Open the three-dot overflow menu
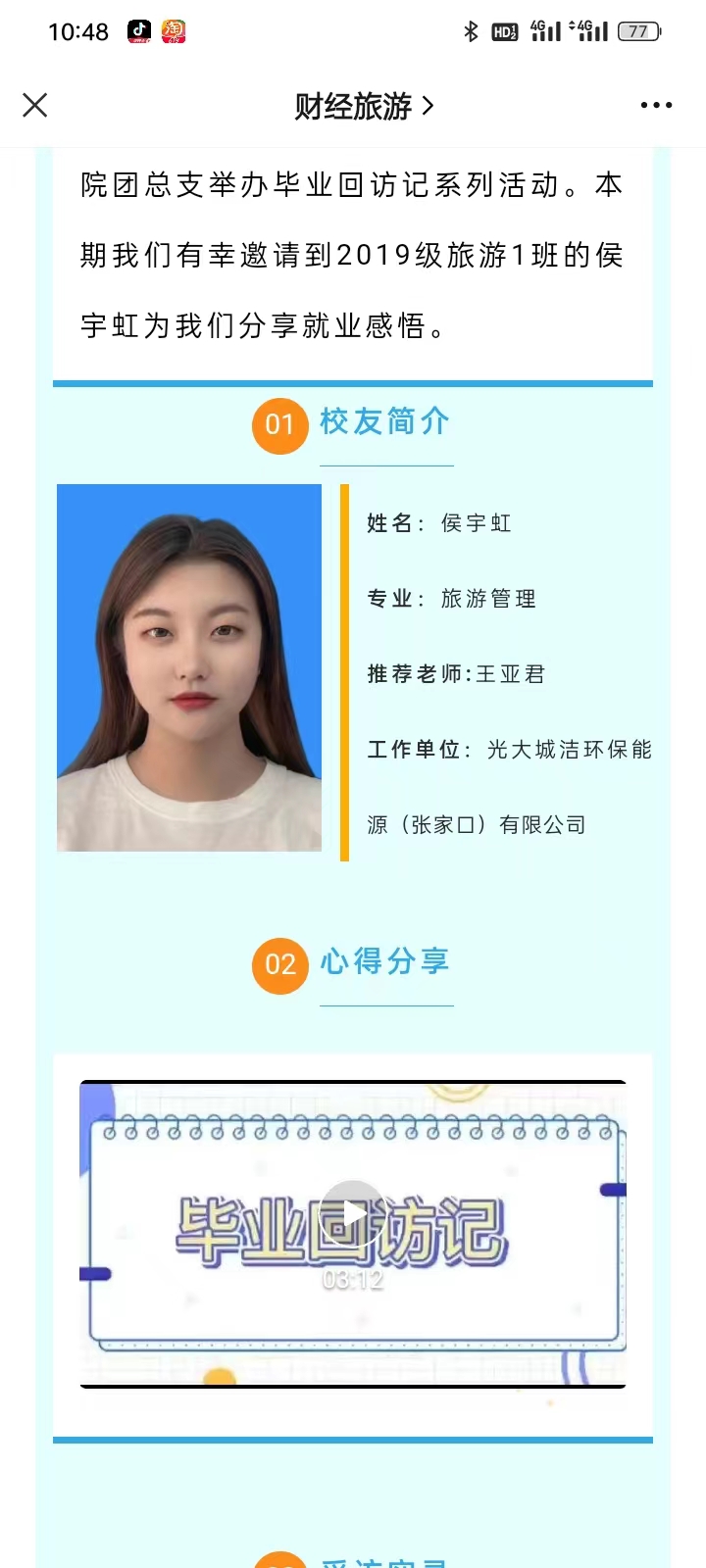The image size is (706, 1568). click(656, 105)
